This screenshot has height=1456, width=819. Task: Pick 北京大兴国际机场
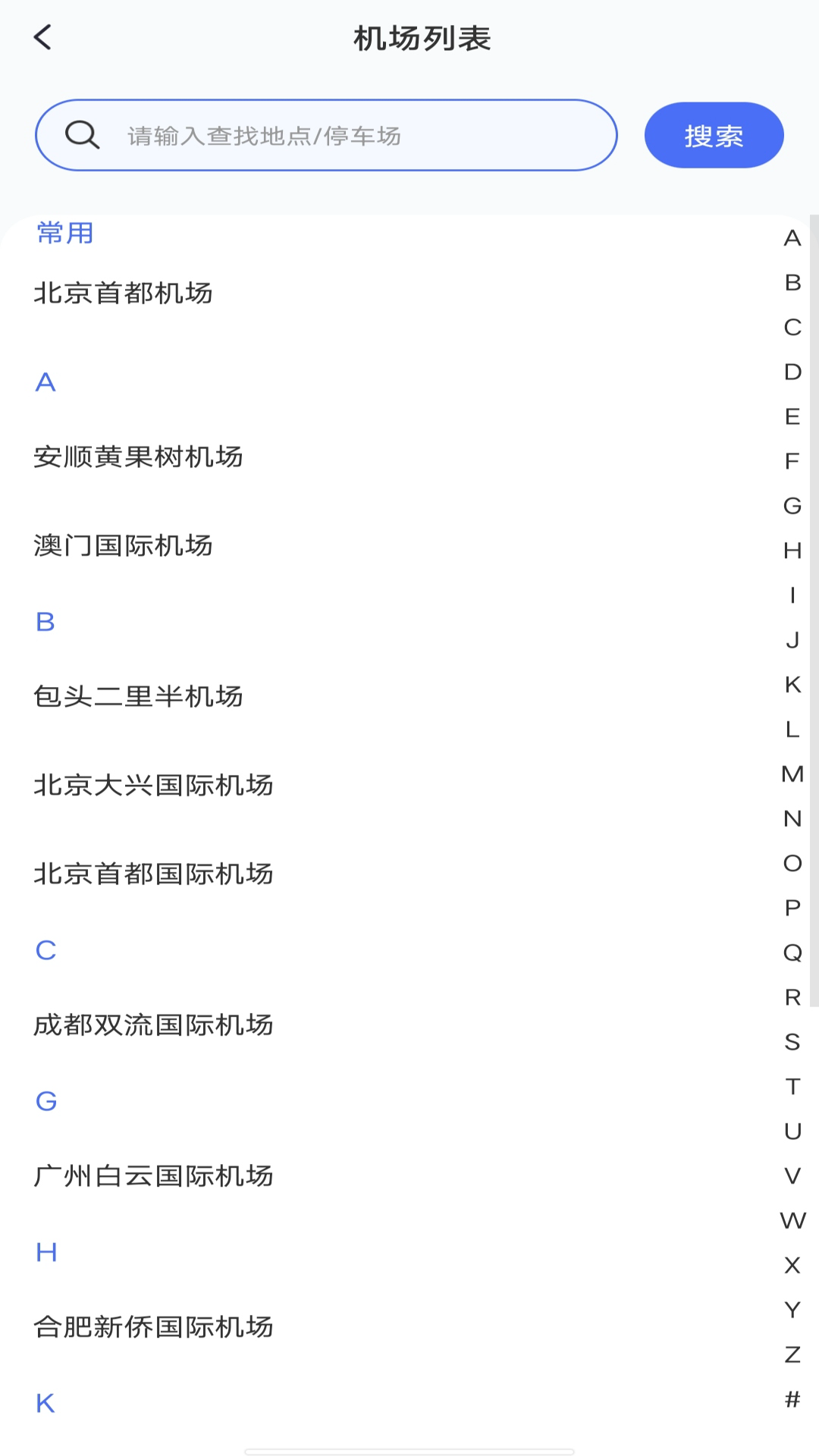click(x=153, y=786)
